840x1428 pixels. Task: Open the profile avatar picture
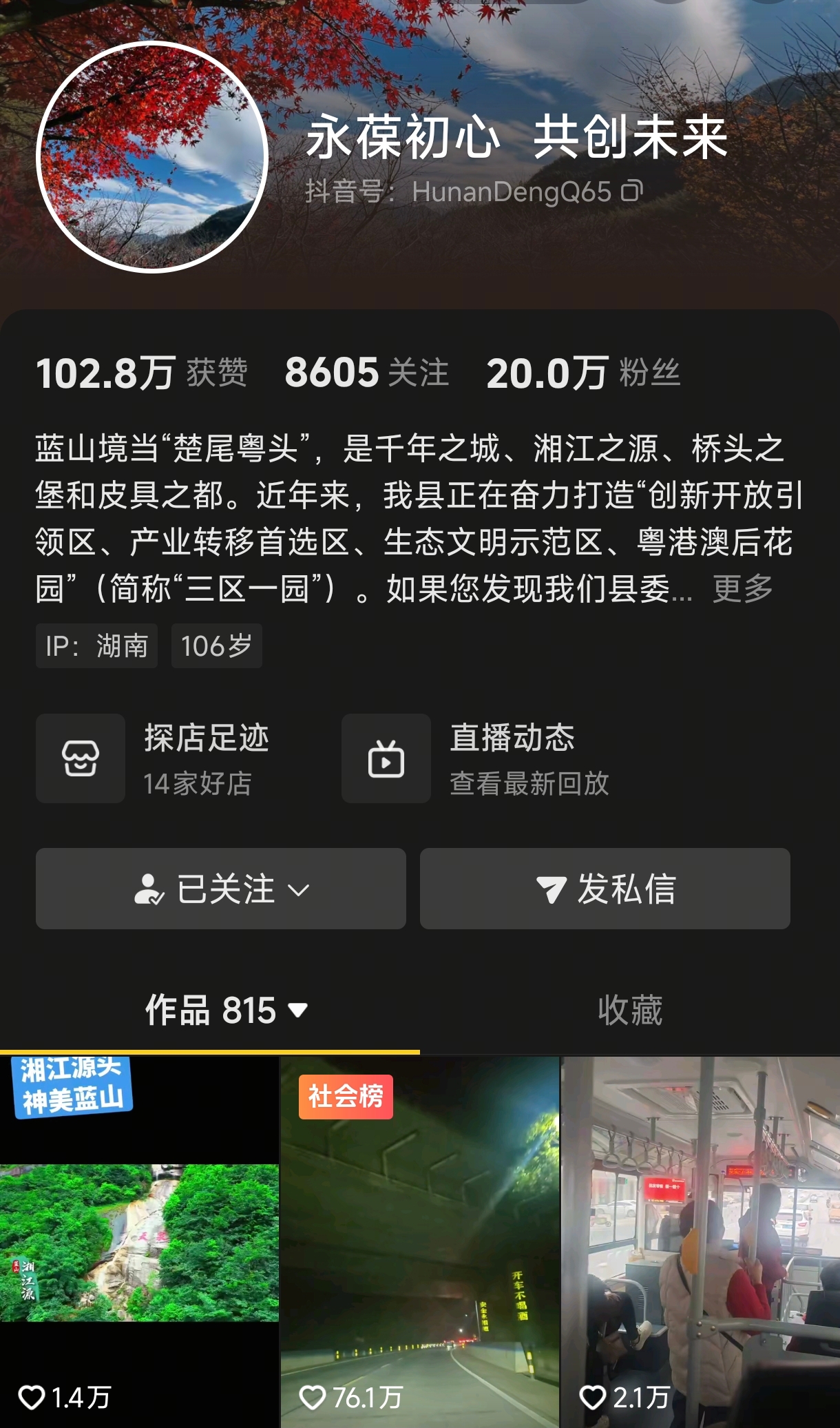[152, 157]
